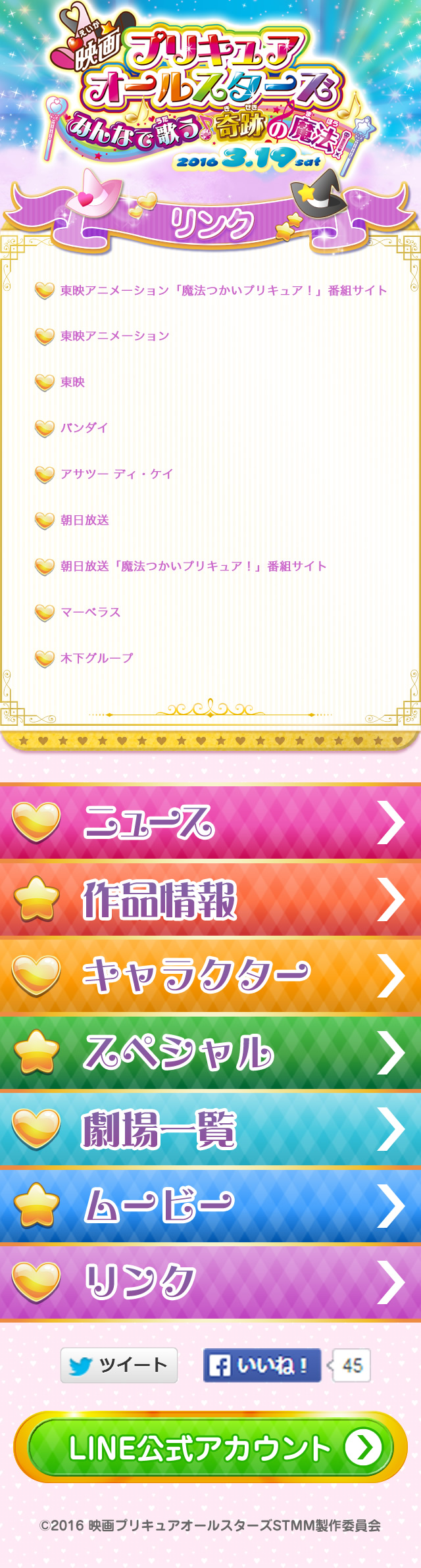The image size is (421, 1568).
Task: Go to the ムービー section
Action: pos(210,1206)
